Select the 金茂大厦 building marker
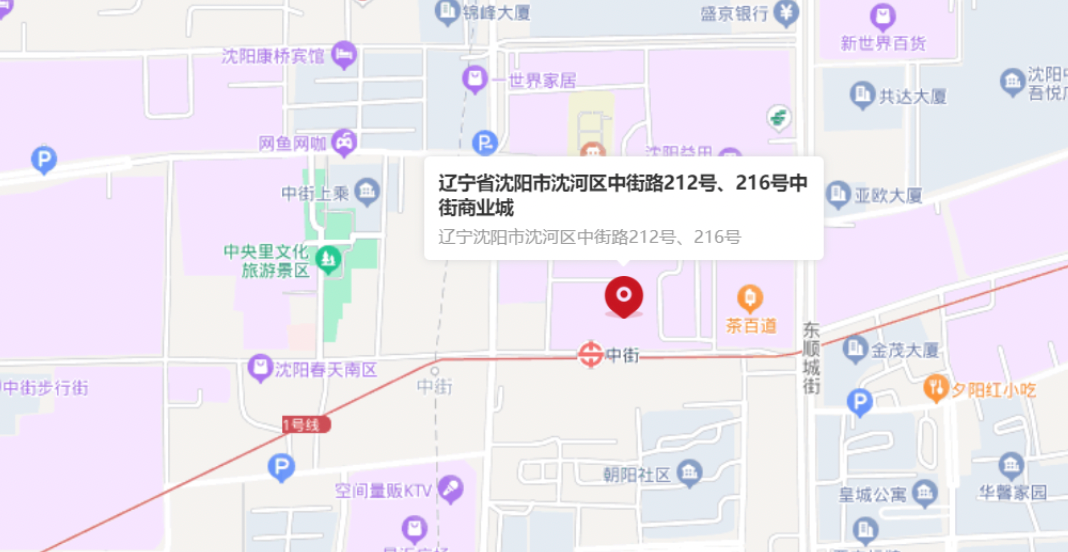Viewport: 1068px width, 552px height. 856,349
